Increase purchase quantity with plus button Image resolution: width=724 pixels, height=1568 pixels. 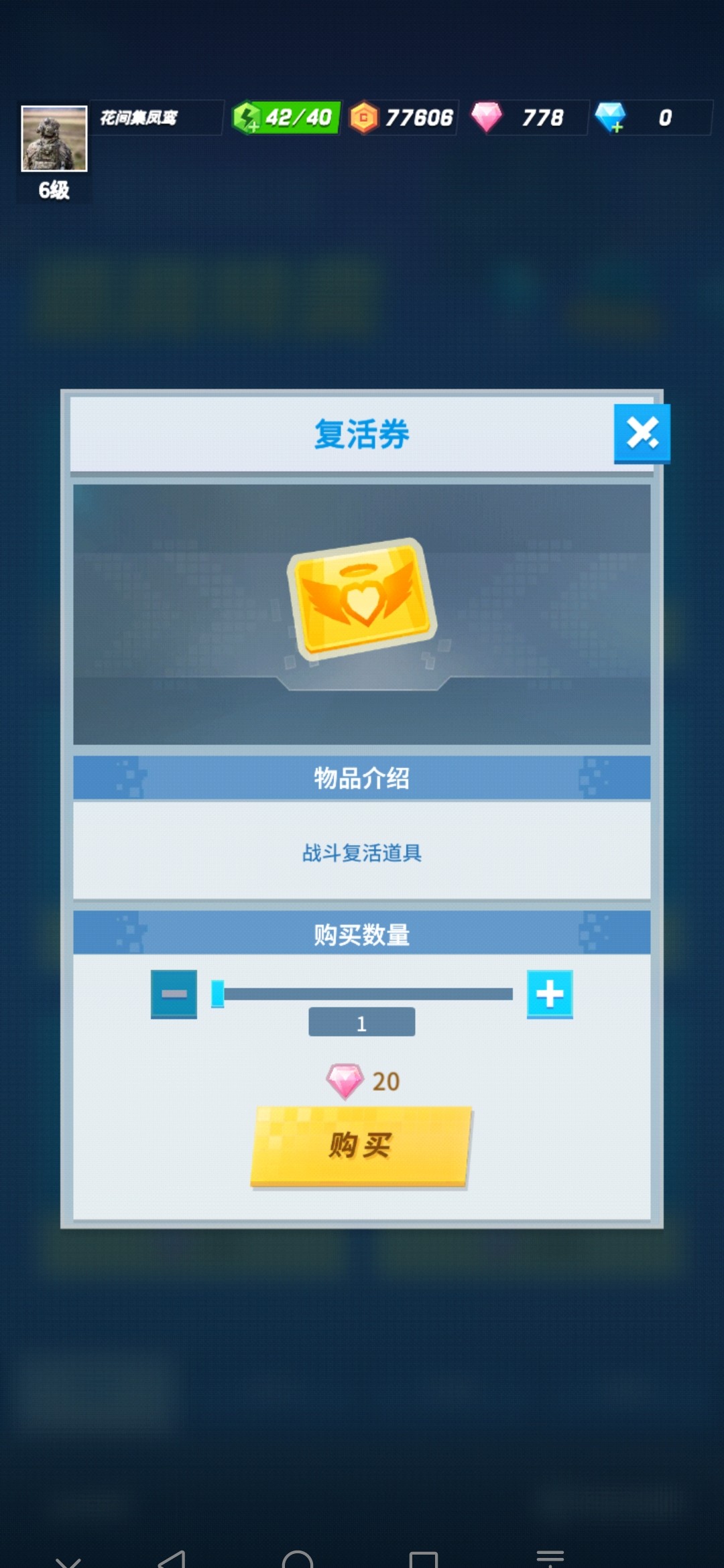point(549,994)
